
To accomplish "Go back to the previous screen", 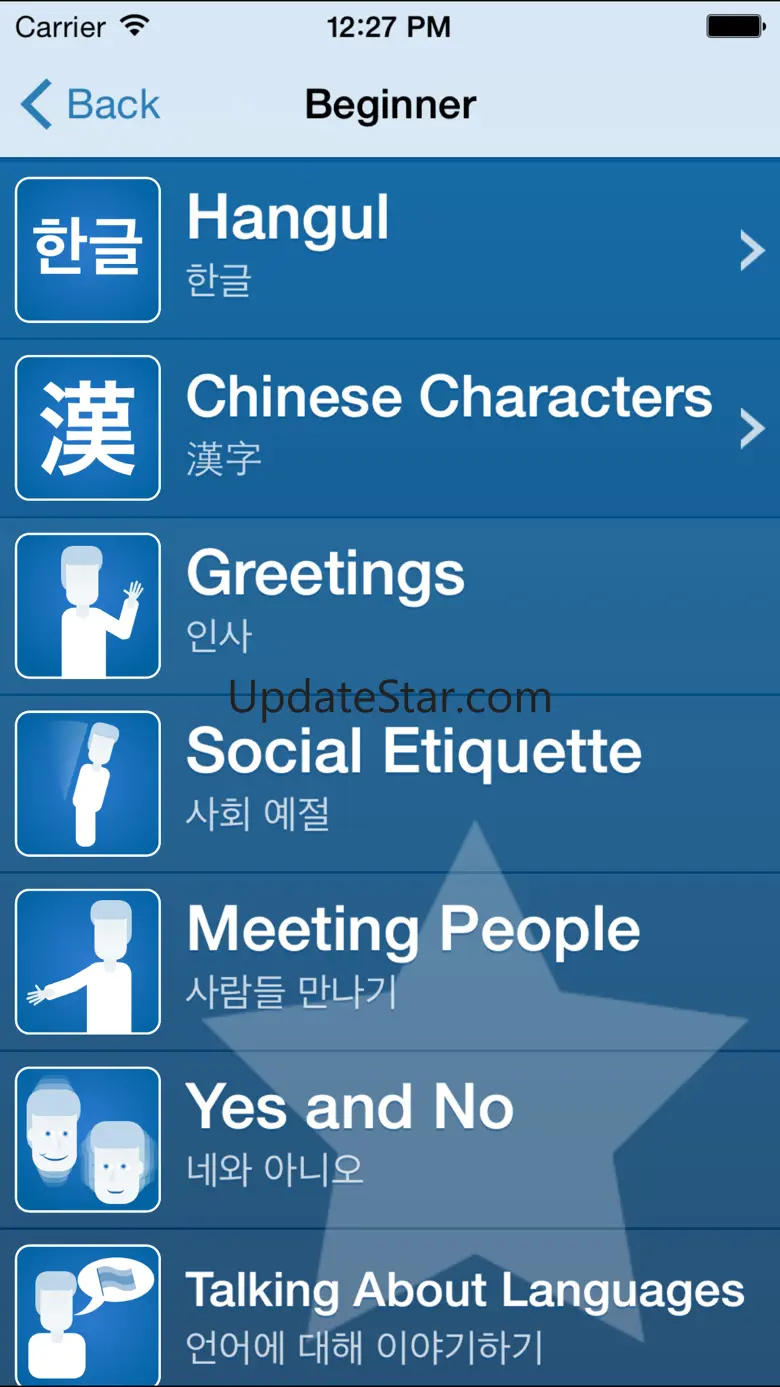I will pos(90,105).
